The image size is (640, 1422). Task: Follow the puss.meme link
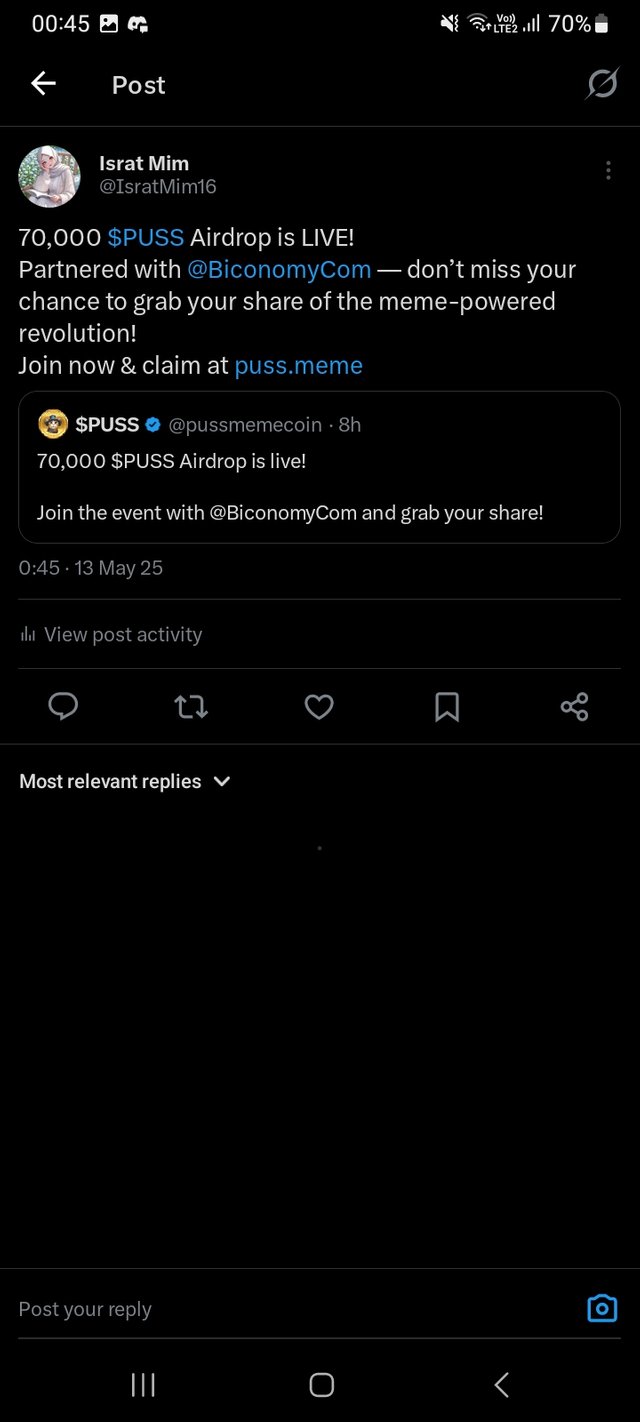point(298,365)
